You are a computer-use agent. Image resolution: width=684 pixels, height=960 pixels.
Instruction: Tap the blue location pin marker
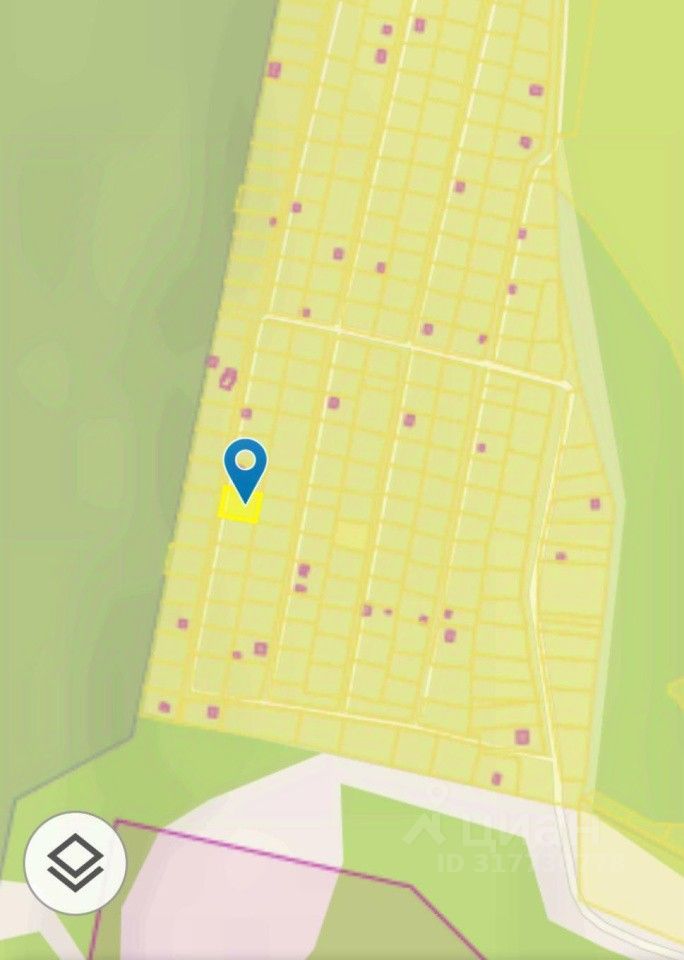click(x=245, y=466)
